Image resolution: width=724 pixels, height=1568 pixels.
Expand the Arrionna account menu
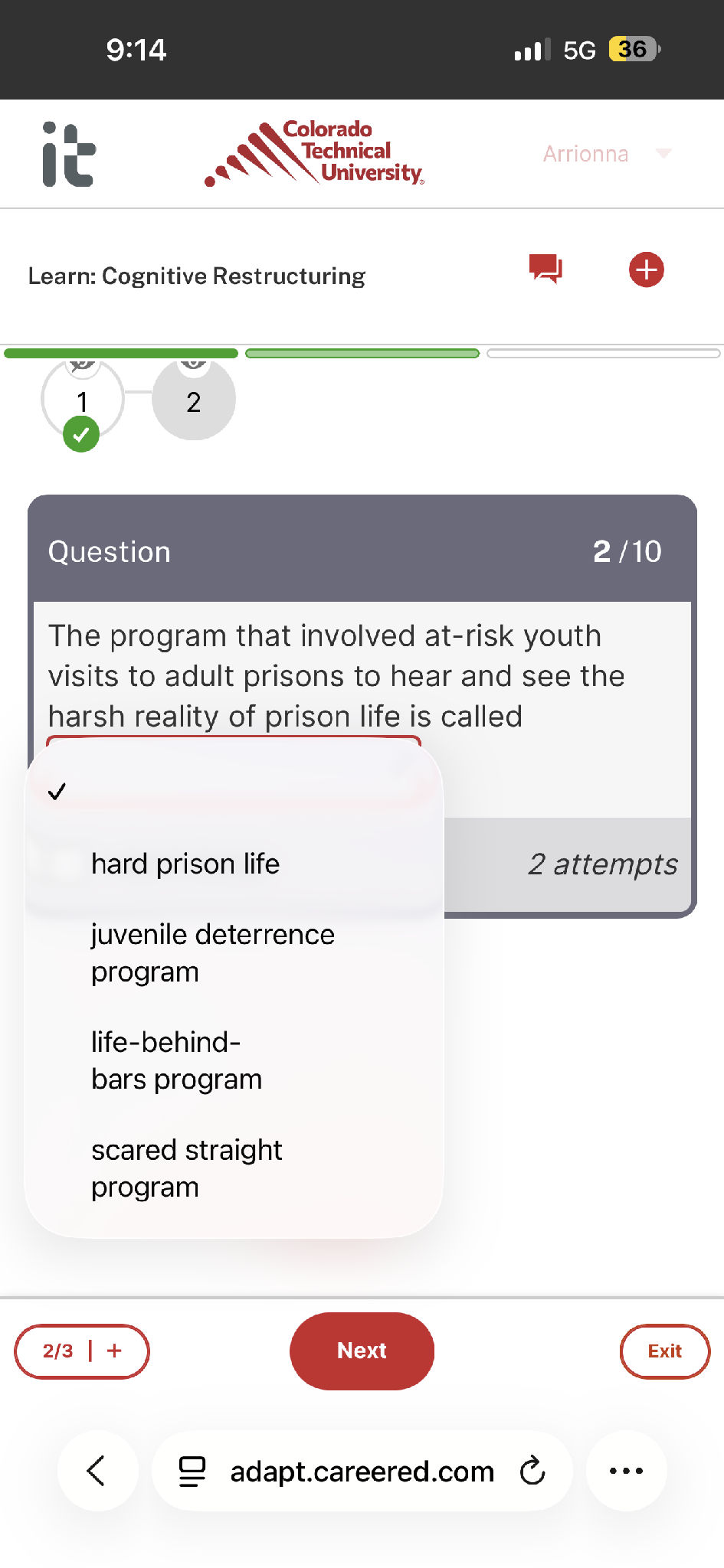(x=606, y=154)
